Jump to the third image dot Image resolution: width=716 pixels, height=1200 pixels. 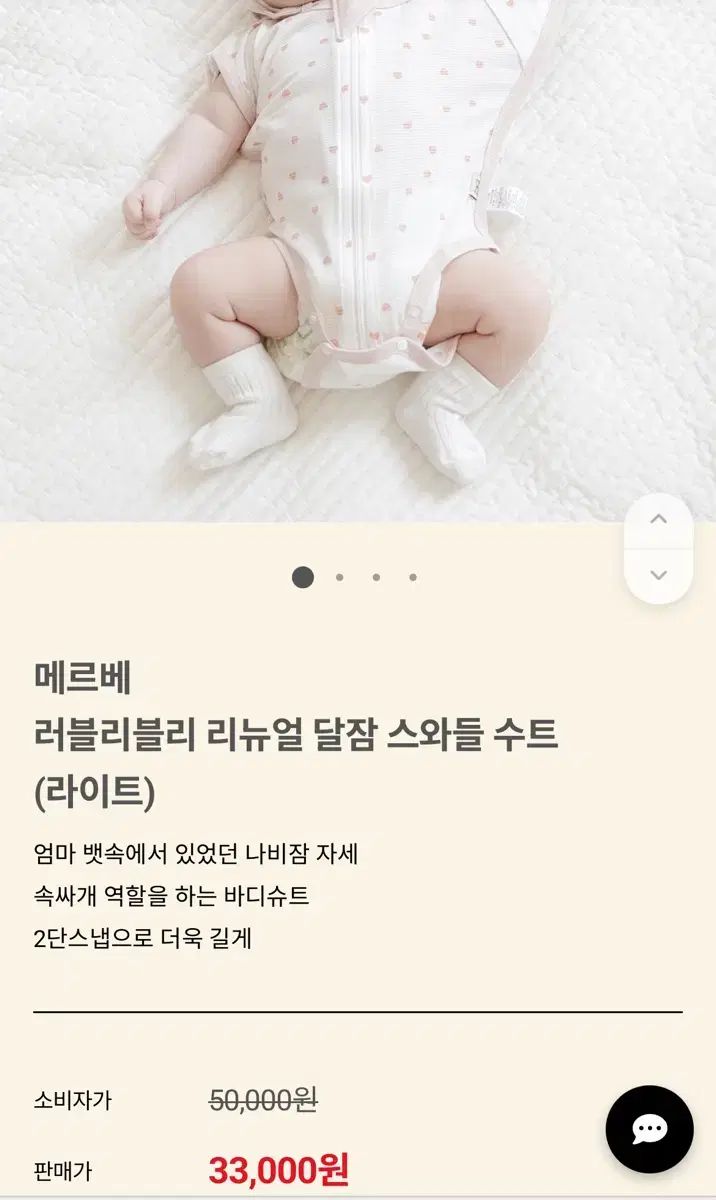click(x=376, y=577)
